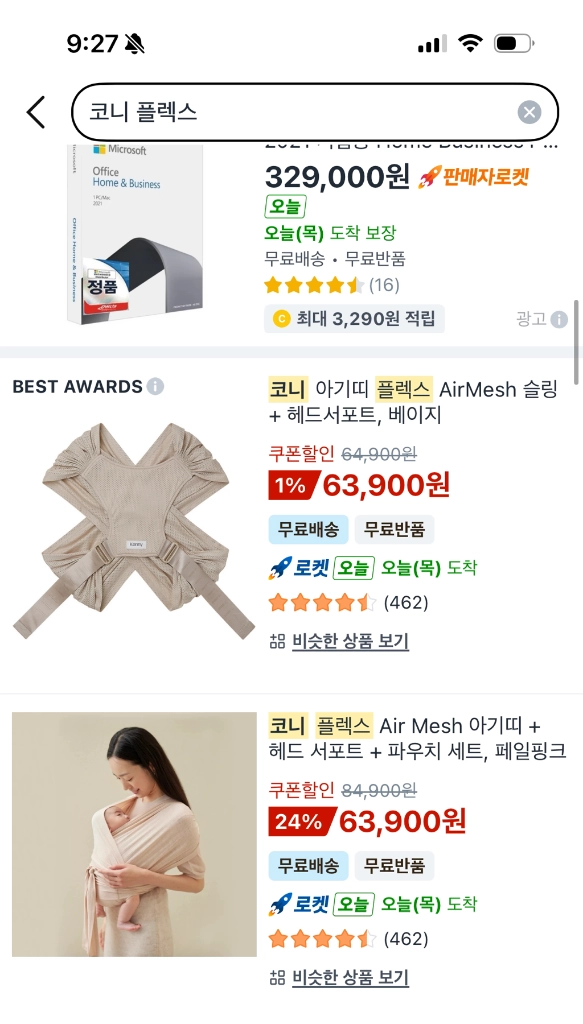
Task: Open the Microsoft Office Home & Business product
Action: coord(135,234)
